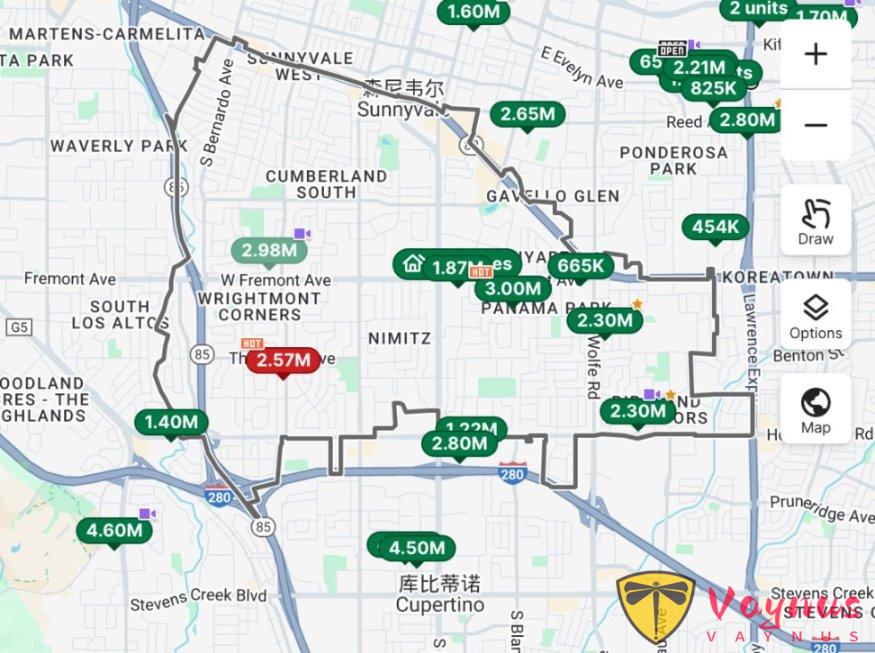Open the 1.60M listing marker

tap(473, 12)
